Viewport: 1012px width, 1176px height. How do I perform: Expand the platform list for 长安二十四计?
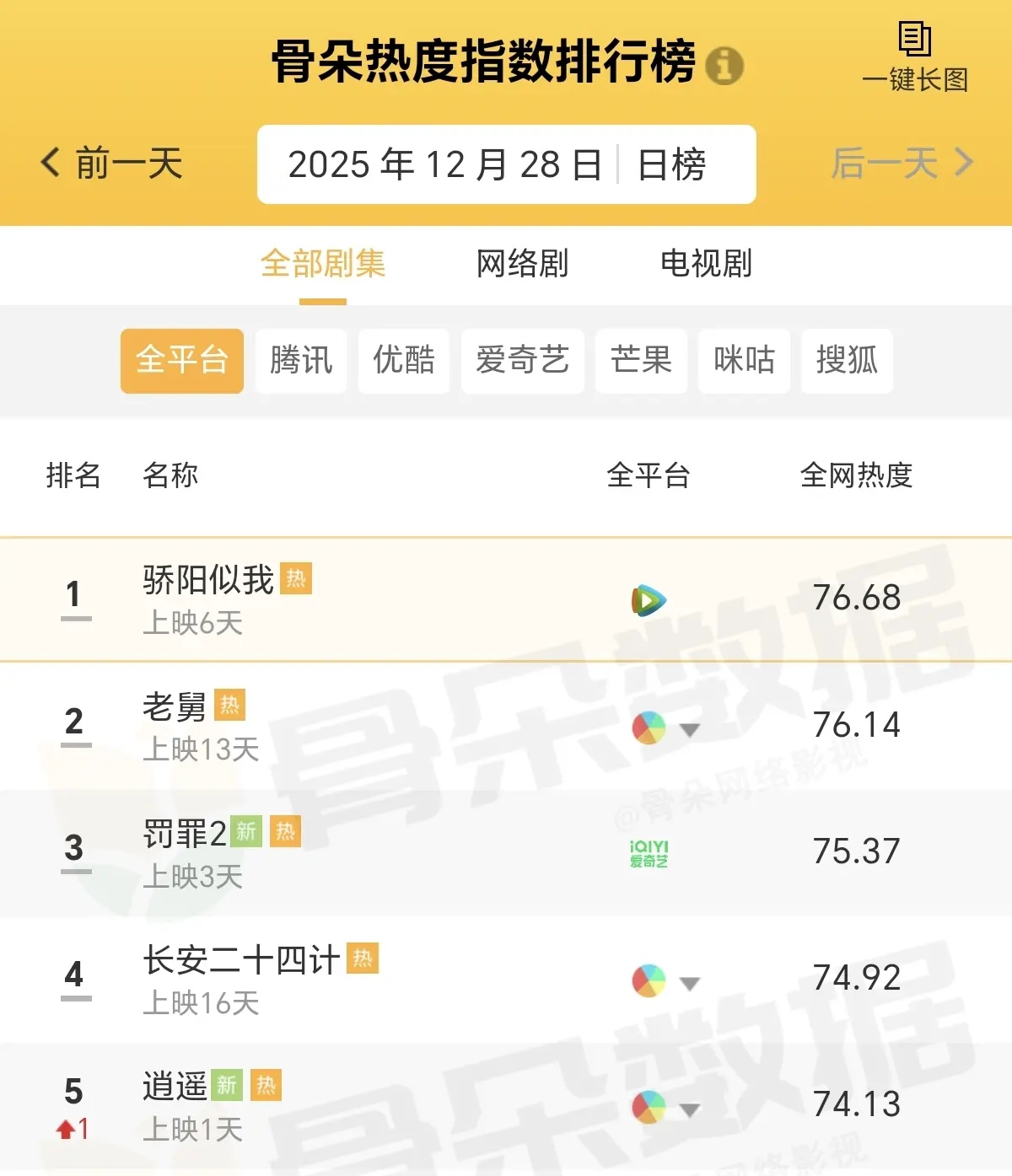689,983
